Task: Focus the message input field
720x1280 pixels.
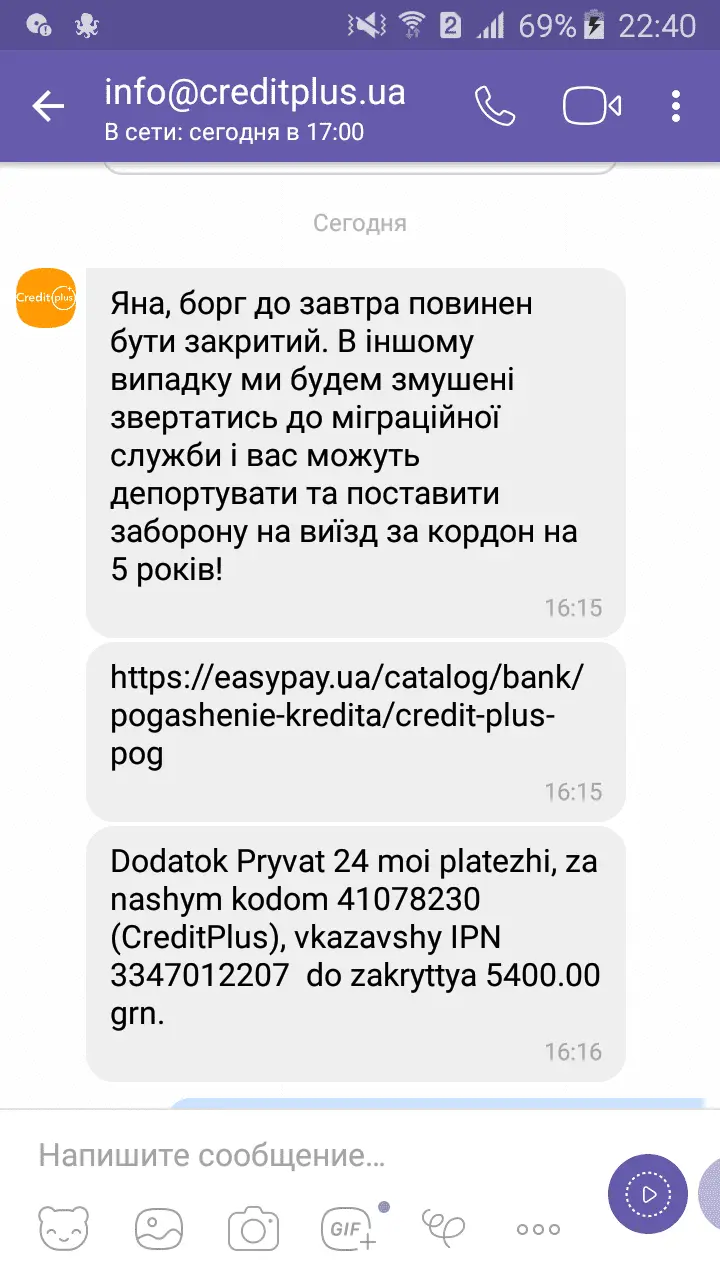Action: point(300,1157)
